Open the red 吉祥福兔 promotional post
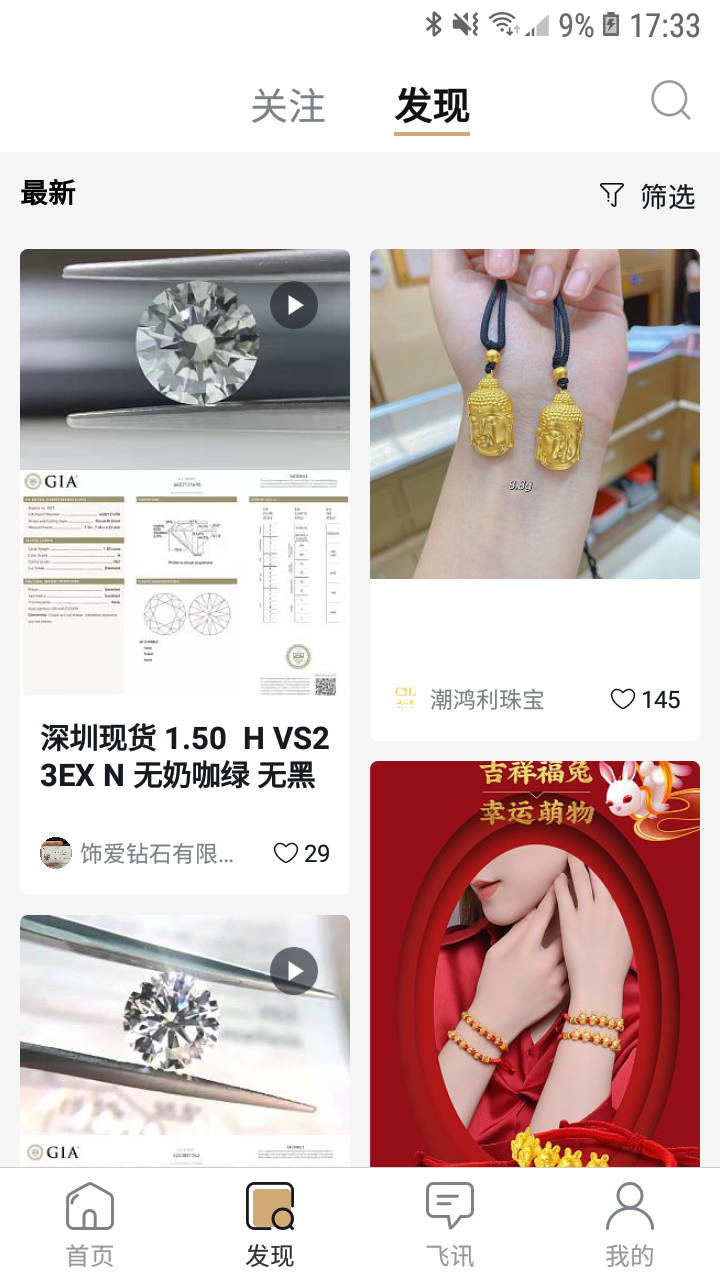Screen dimensions: 720x1280 point(535,960)
